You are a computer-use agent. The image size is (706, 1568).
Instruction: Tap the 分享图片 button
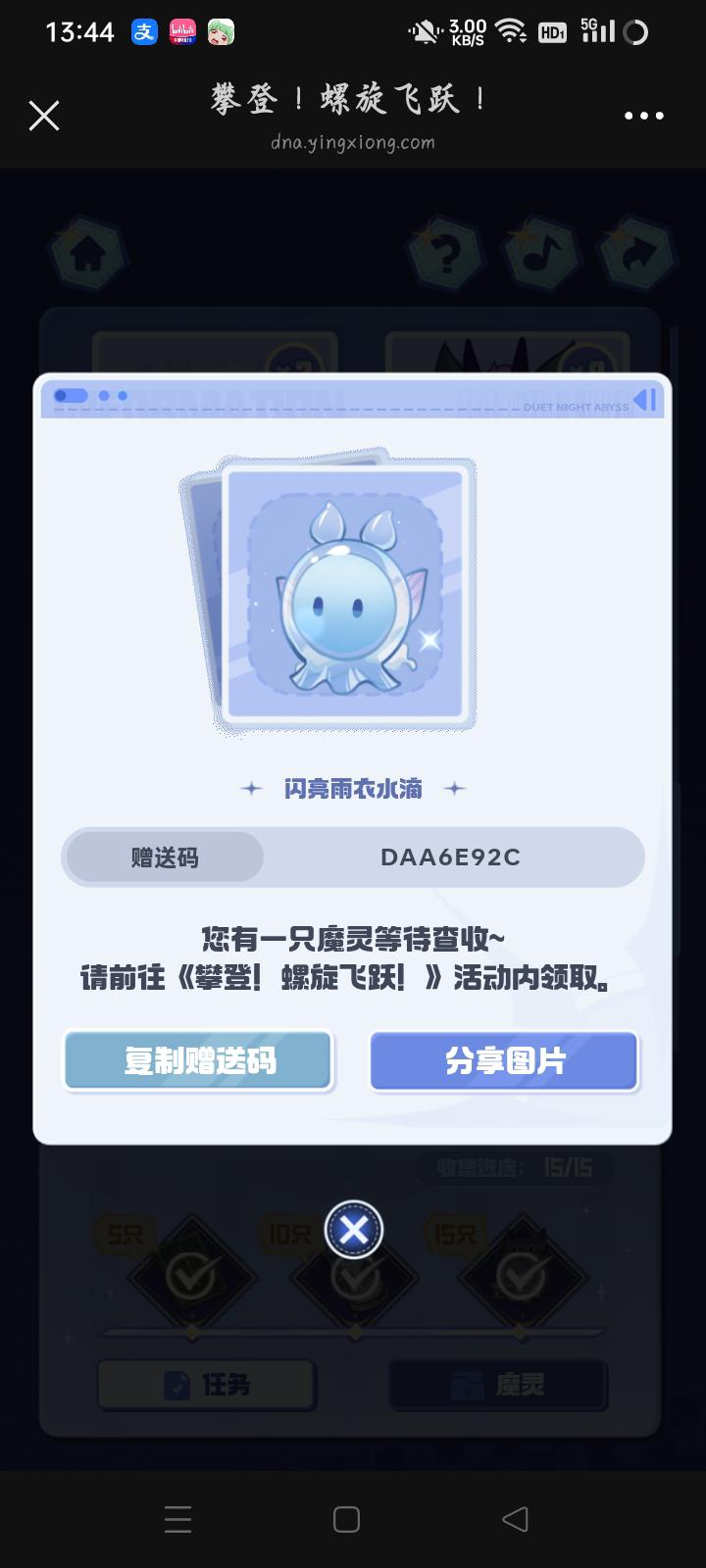pos(504,1060)
